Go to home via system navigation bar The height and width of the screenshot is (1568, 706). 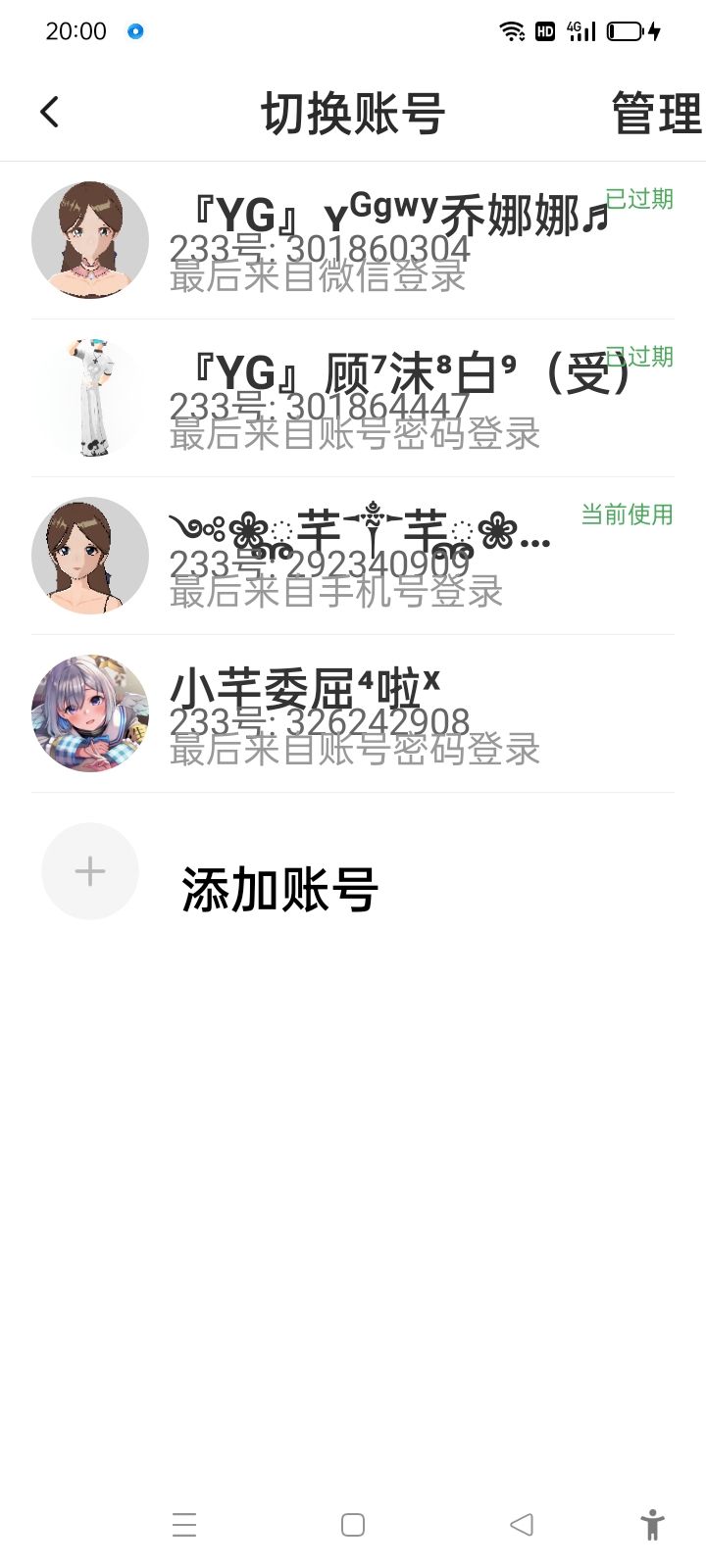[x=353, y=1525]
